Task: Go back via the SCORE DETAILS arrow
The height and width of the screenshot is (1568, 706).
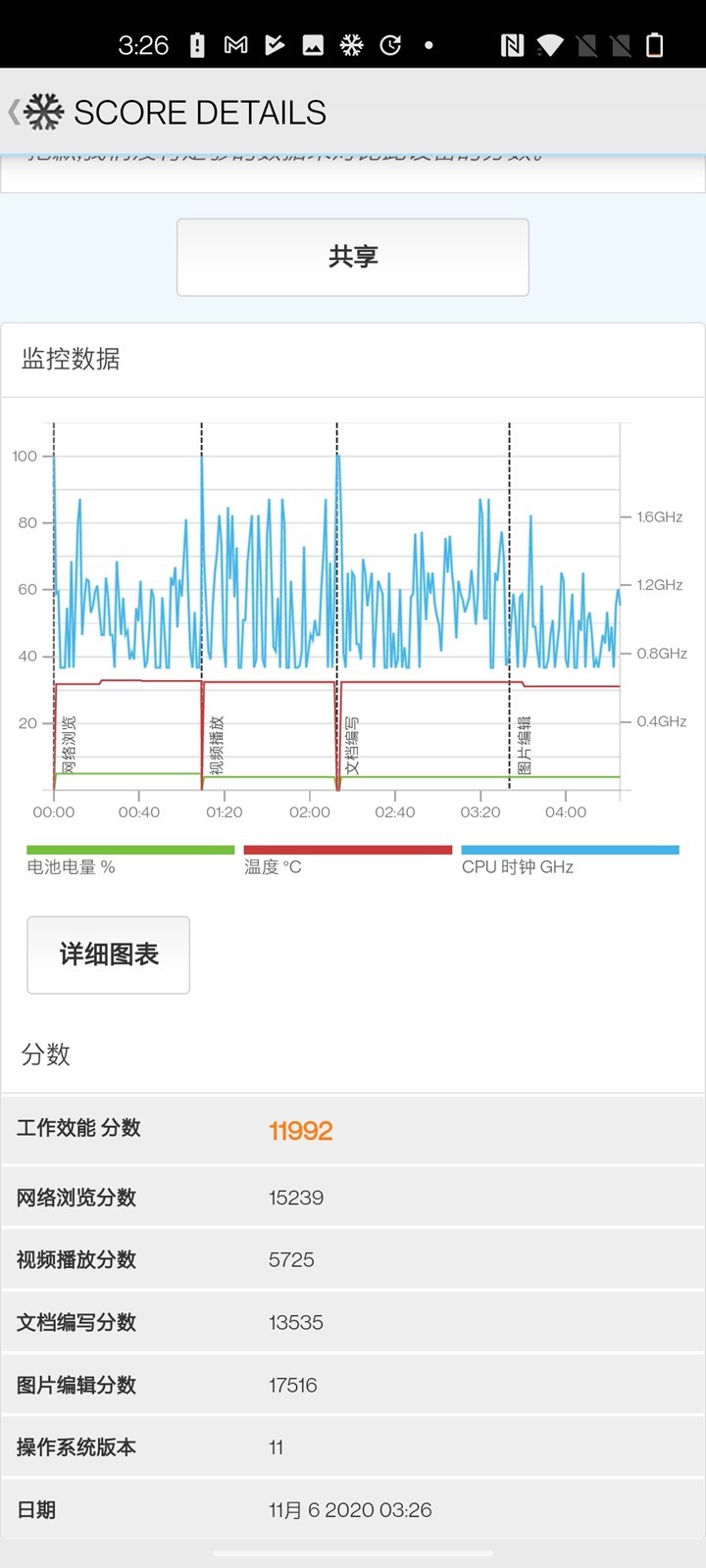Action: (14, 112)
